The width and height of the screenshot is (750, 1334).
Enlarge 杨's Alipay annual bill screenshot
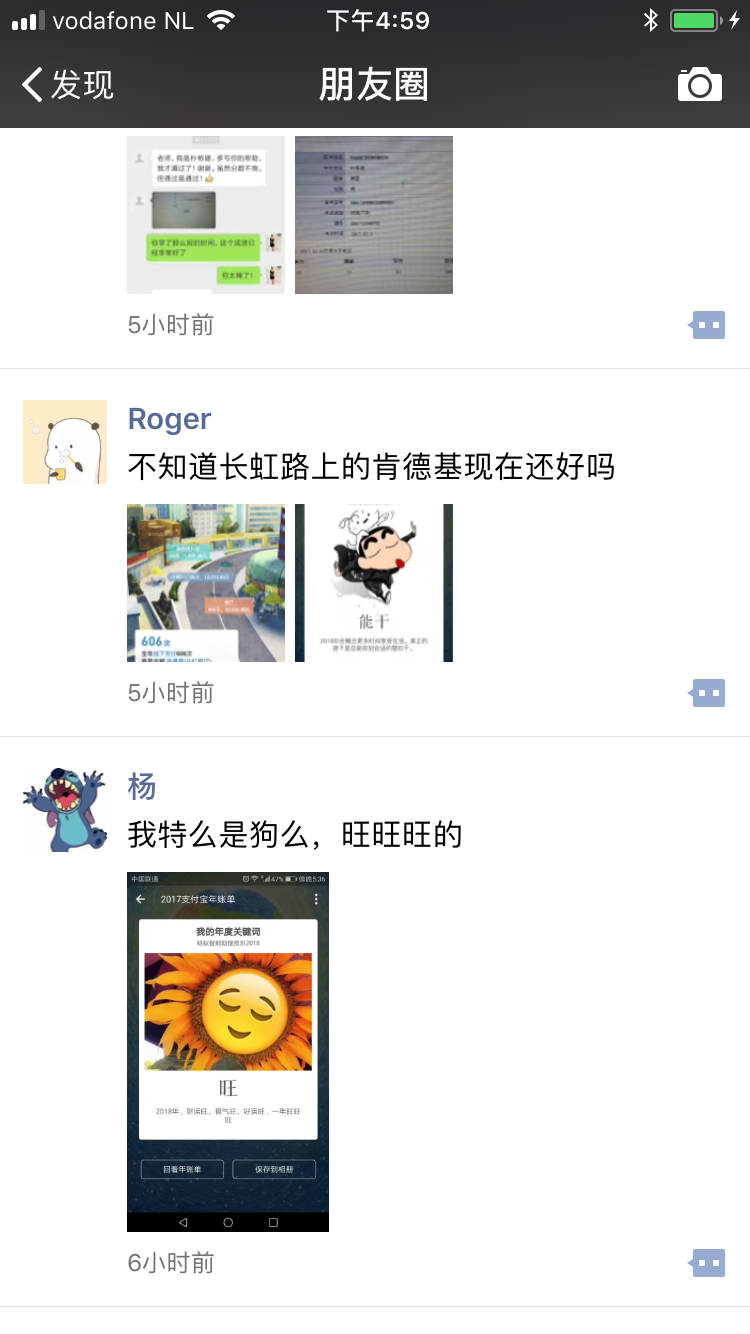click(228, 1051)
